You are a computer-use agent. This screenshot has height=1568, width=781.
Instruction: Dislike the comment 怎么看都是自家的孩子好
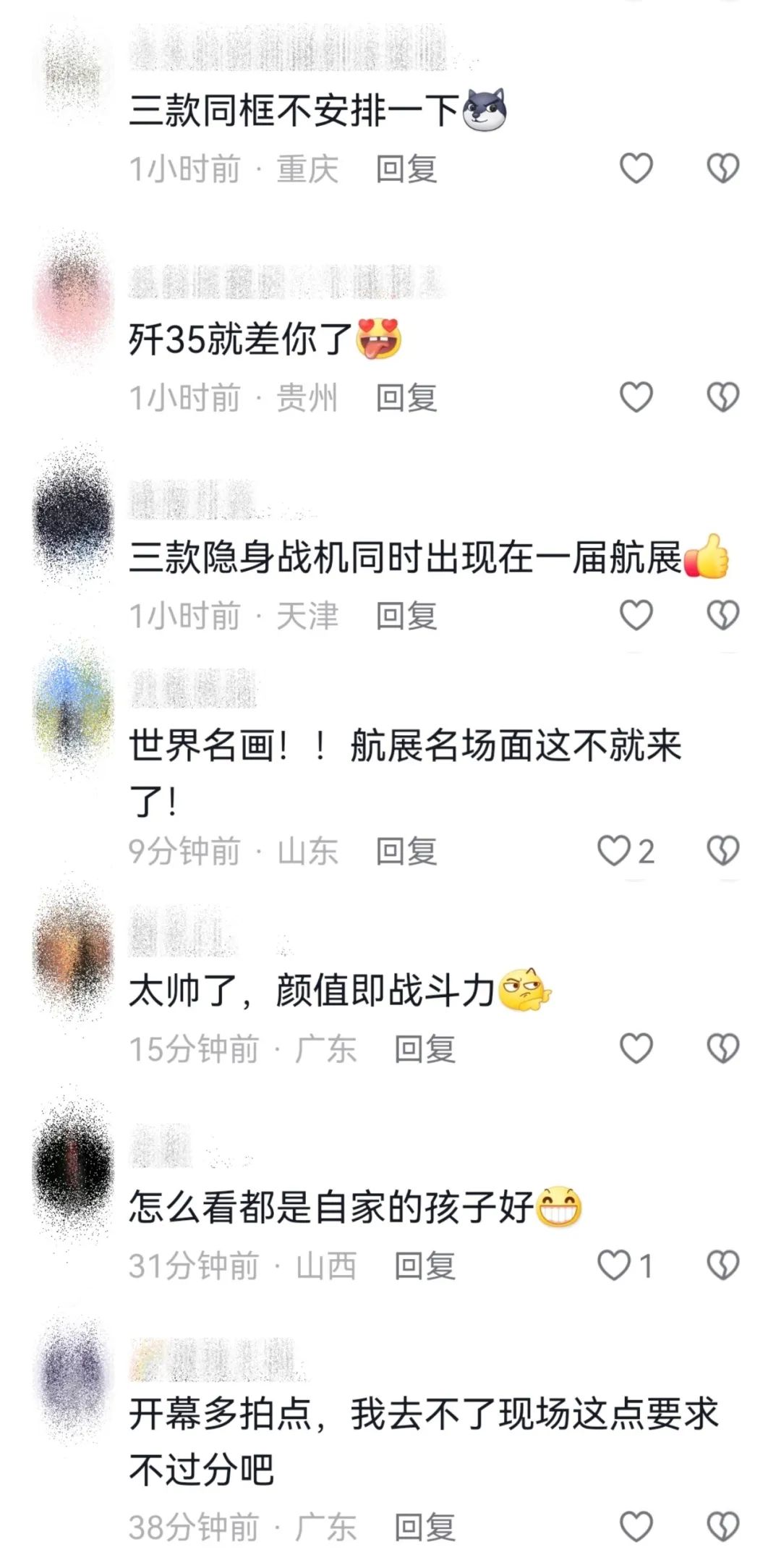click(x=722, y=1266)
